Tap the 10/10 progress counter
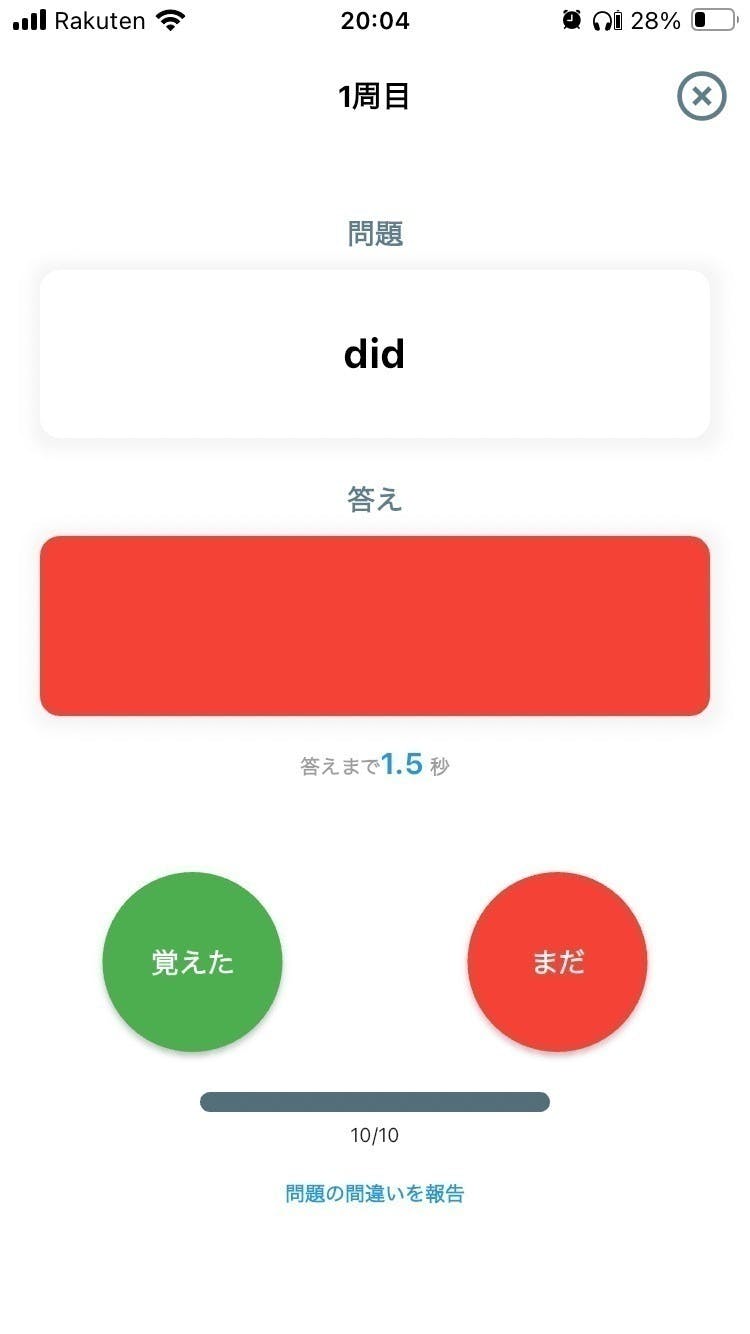The height and width of the screenshot is (1334, 750). tap(374, 1135)
